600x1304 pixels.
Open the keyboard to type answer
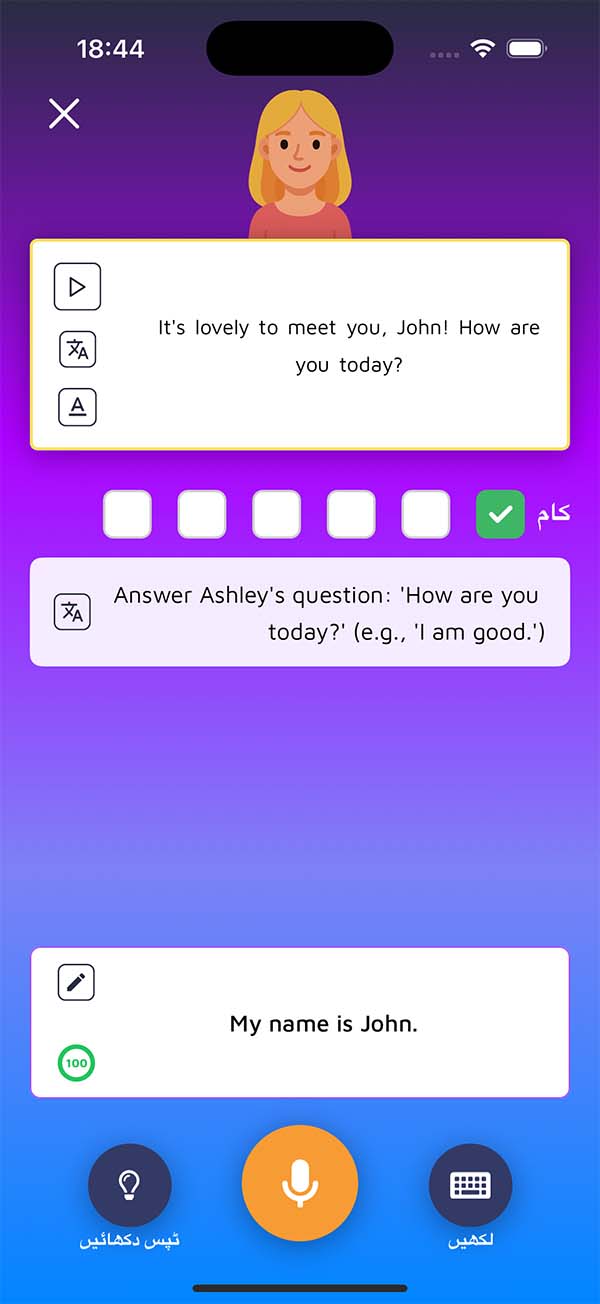(470, 1186)
